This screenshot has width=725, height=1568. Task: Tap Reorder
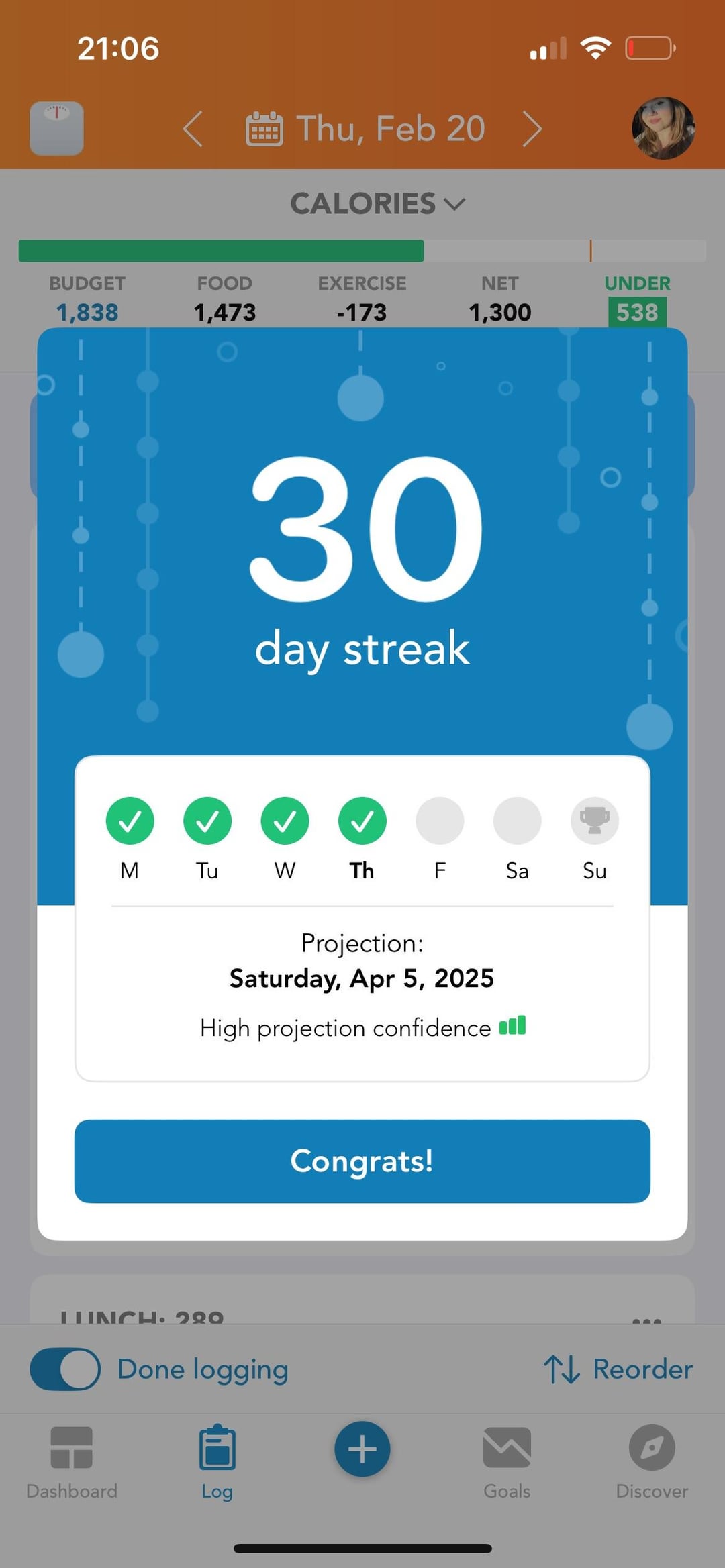[618, 1369]
